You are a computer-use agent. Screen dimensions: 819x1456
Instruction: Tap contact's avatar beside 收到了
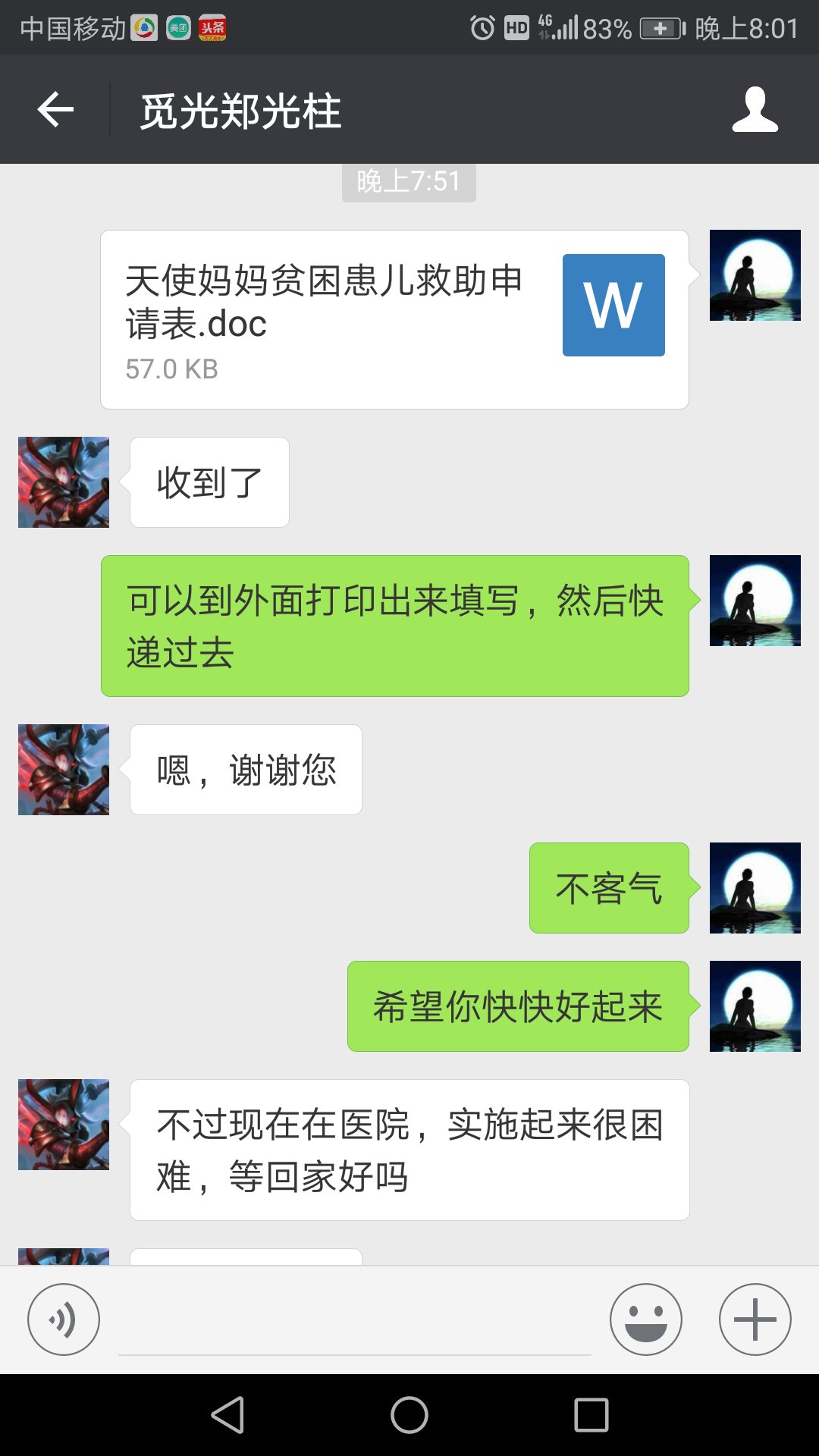[64, 482]
